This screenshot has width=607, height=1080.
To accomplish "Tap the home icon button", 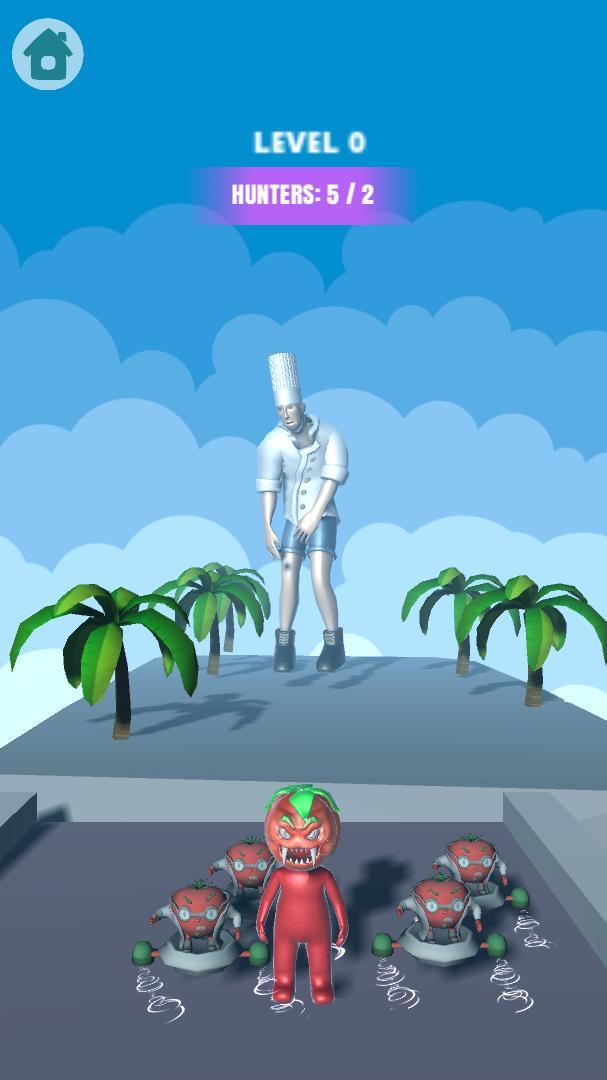I will coord(47,54).
